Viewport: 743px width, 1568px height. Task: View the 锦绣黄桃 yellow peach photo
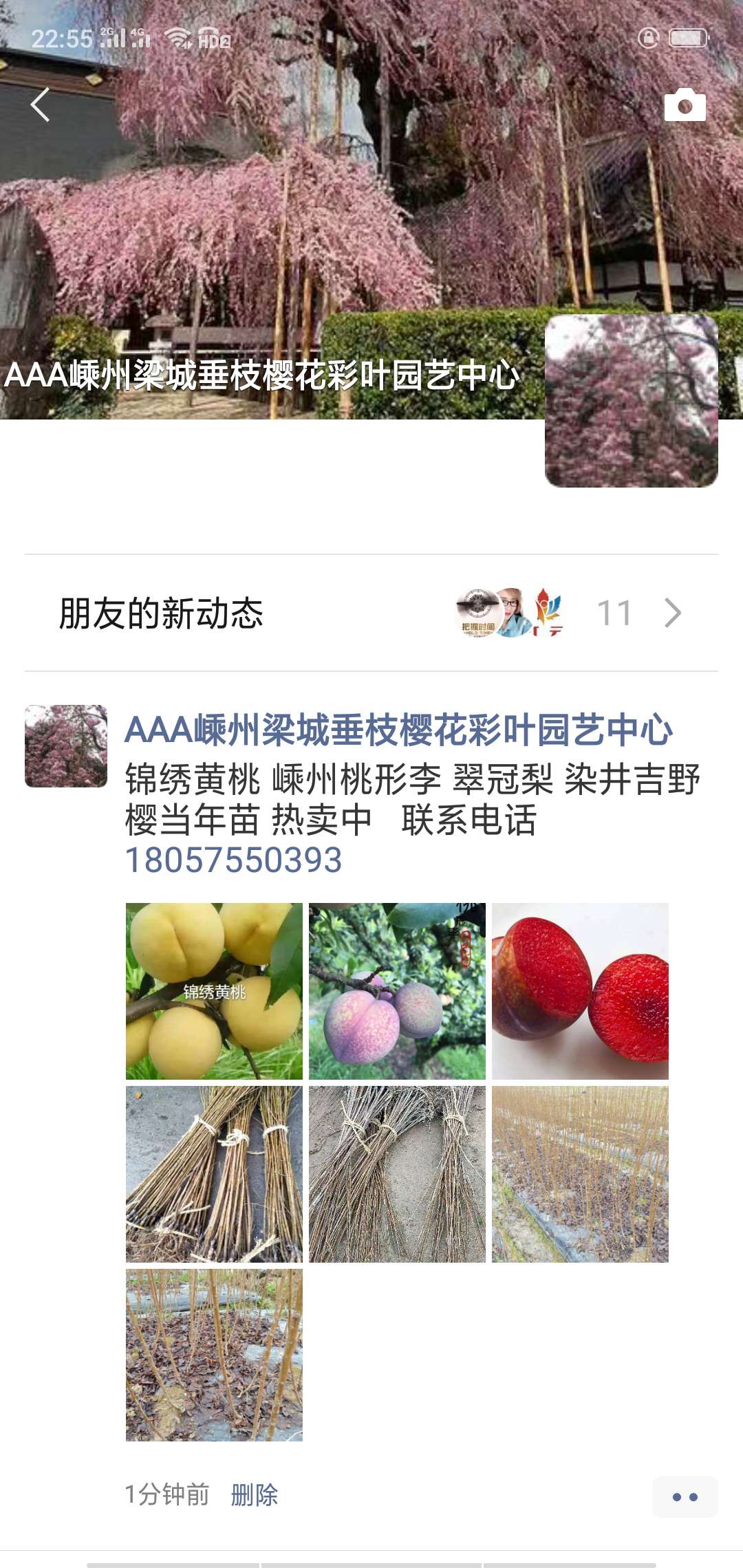click(x=214, y=991)
